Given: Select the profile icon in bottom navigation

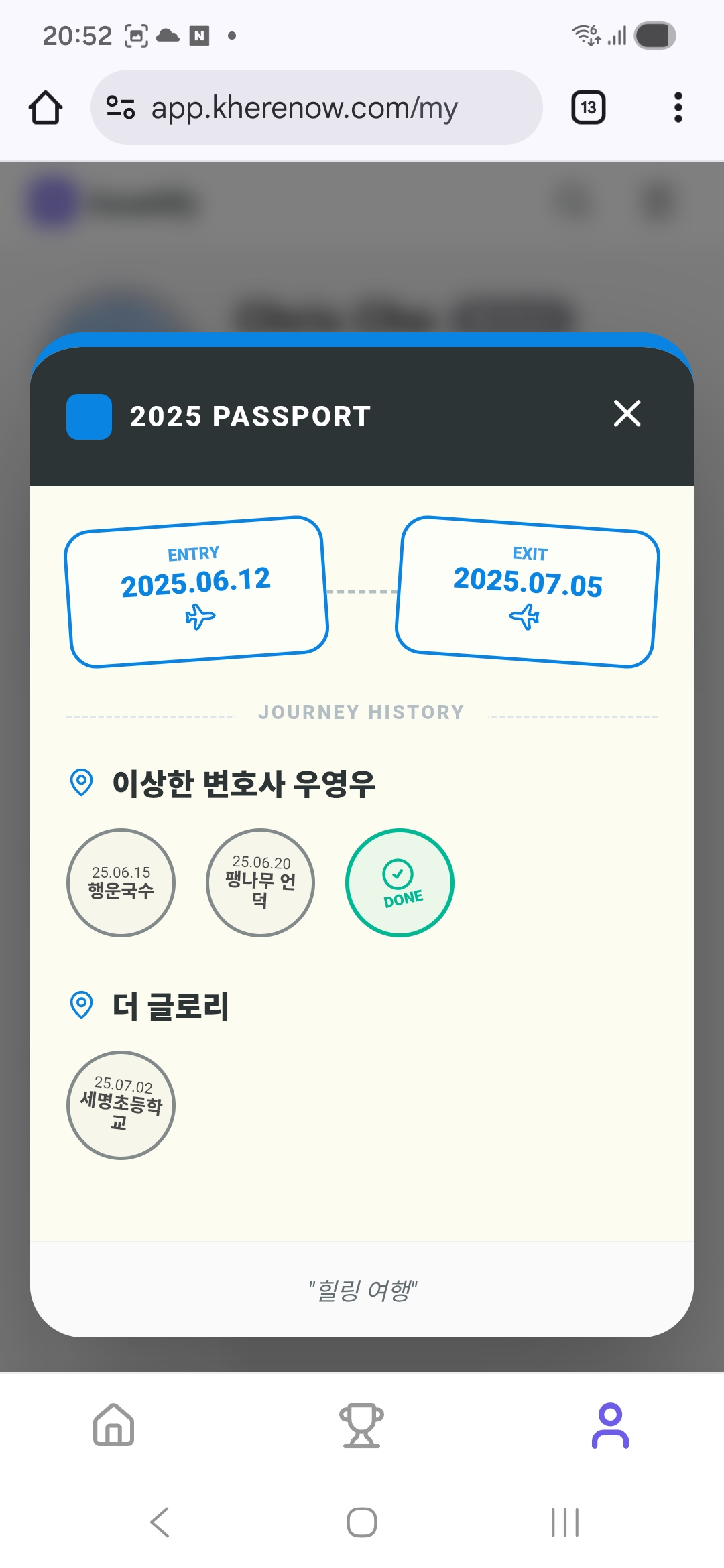Looking at the screenshot, I should click(609, 1426).
